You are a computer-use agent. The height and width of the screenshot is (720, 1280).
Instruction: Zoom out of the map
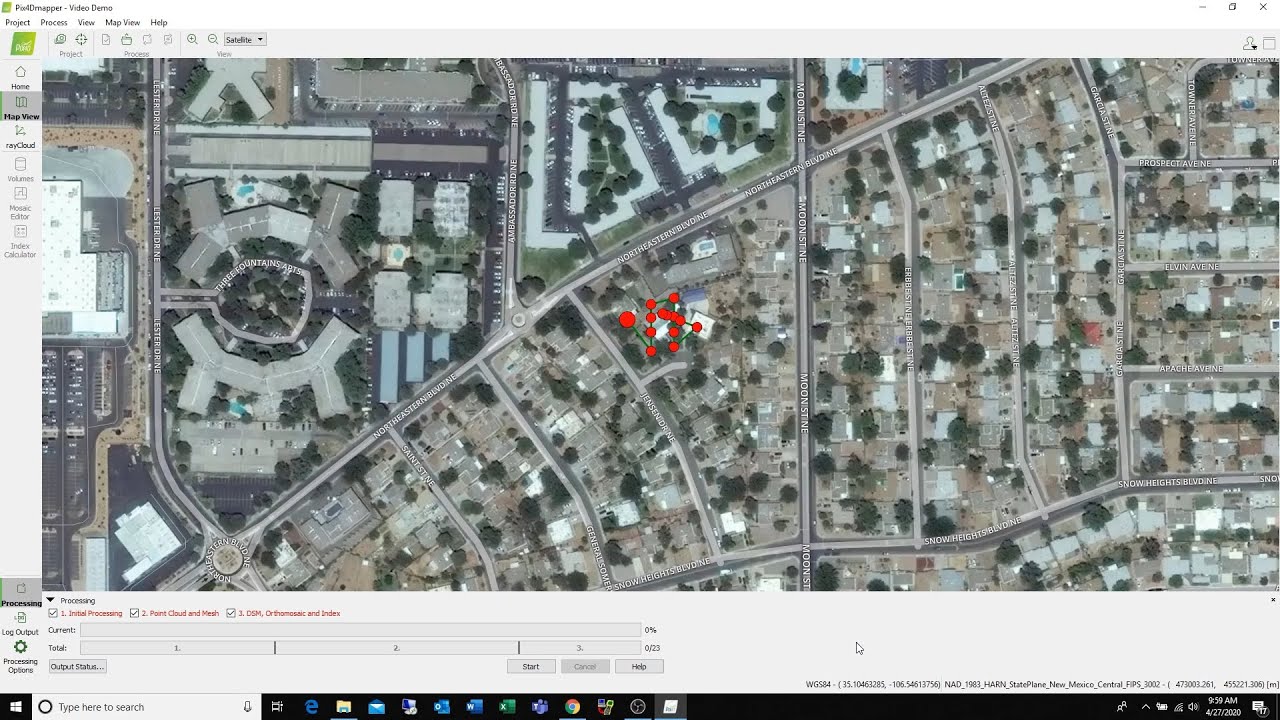[213, 39]
